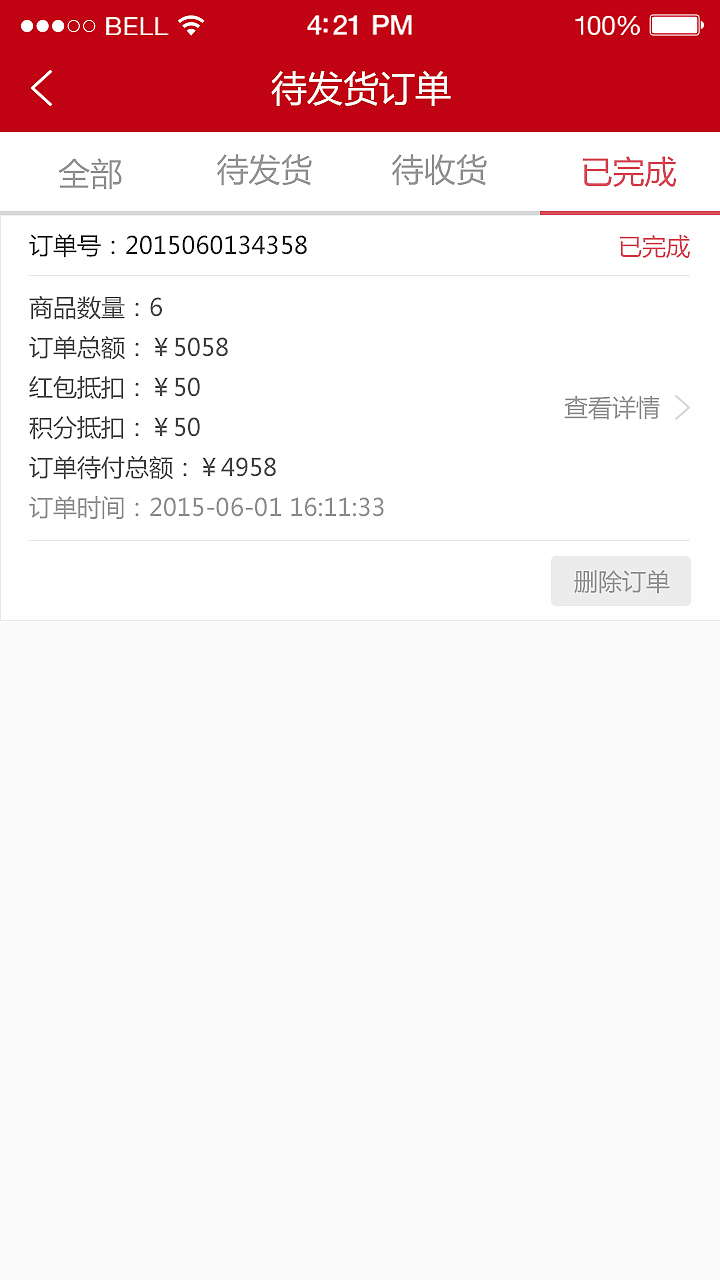Select the 待收货 tab

[x=438, y=172]
